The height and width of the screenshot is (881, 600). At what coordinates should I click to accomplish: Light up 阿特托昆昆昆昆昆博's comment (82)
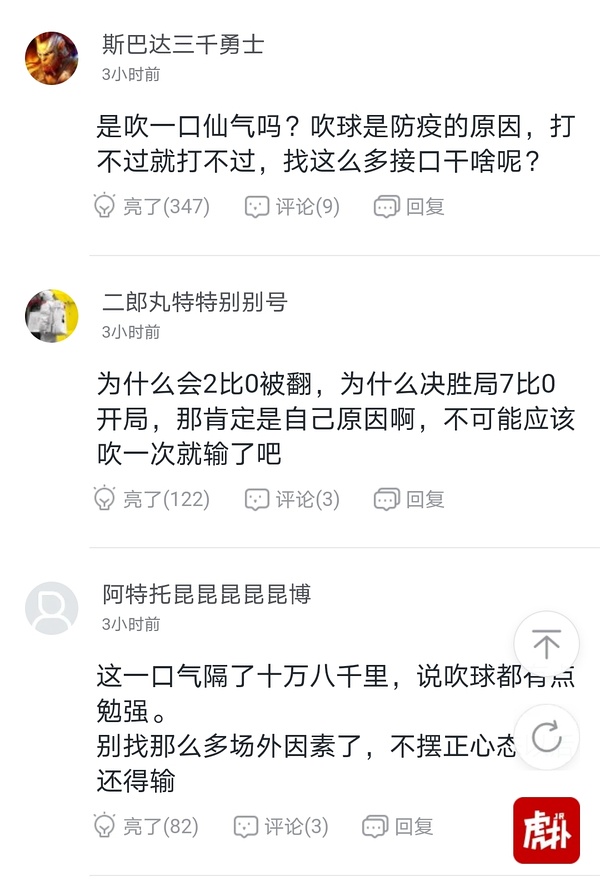coord(146,827)
